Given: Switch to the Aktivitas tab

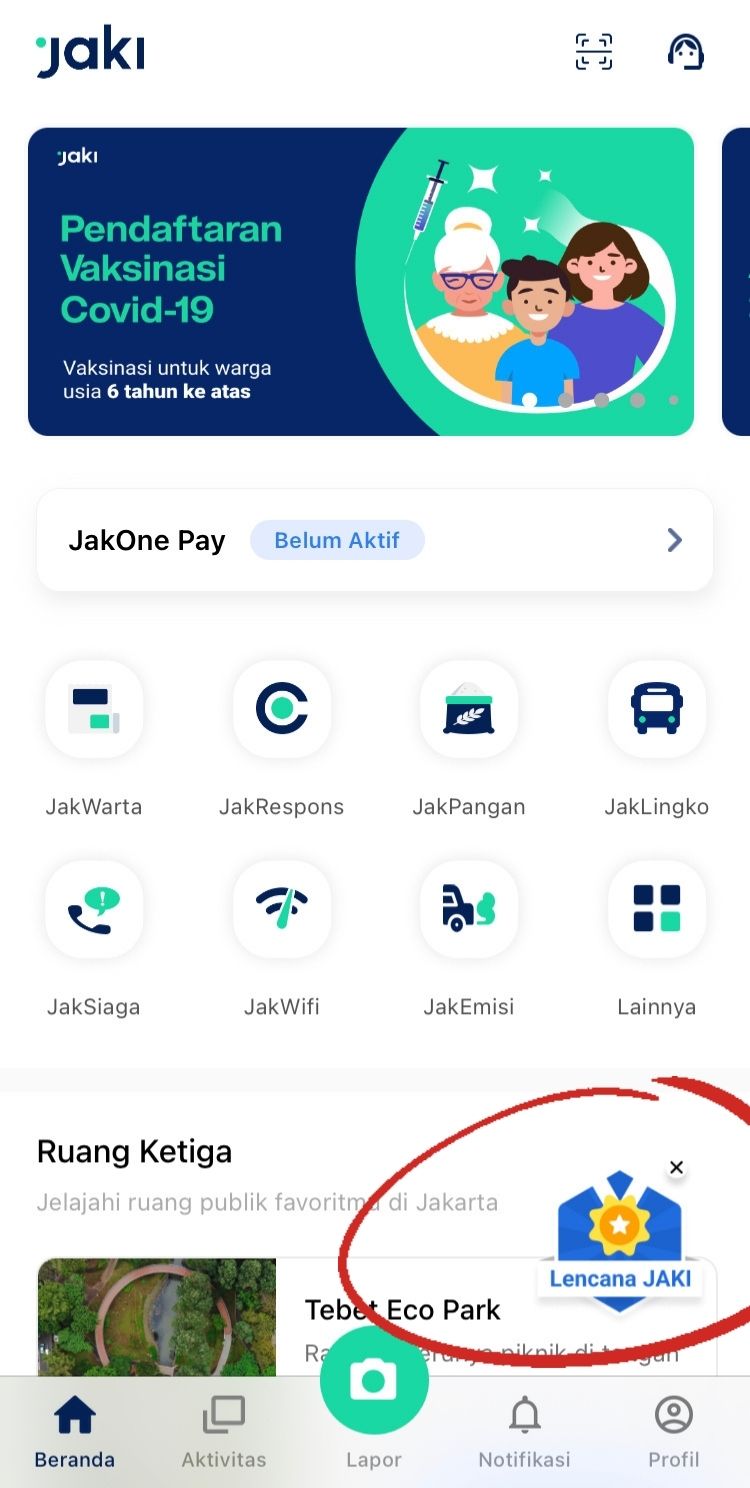Looking at the screenshot, I should coord(224,1432).
